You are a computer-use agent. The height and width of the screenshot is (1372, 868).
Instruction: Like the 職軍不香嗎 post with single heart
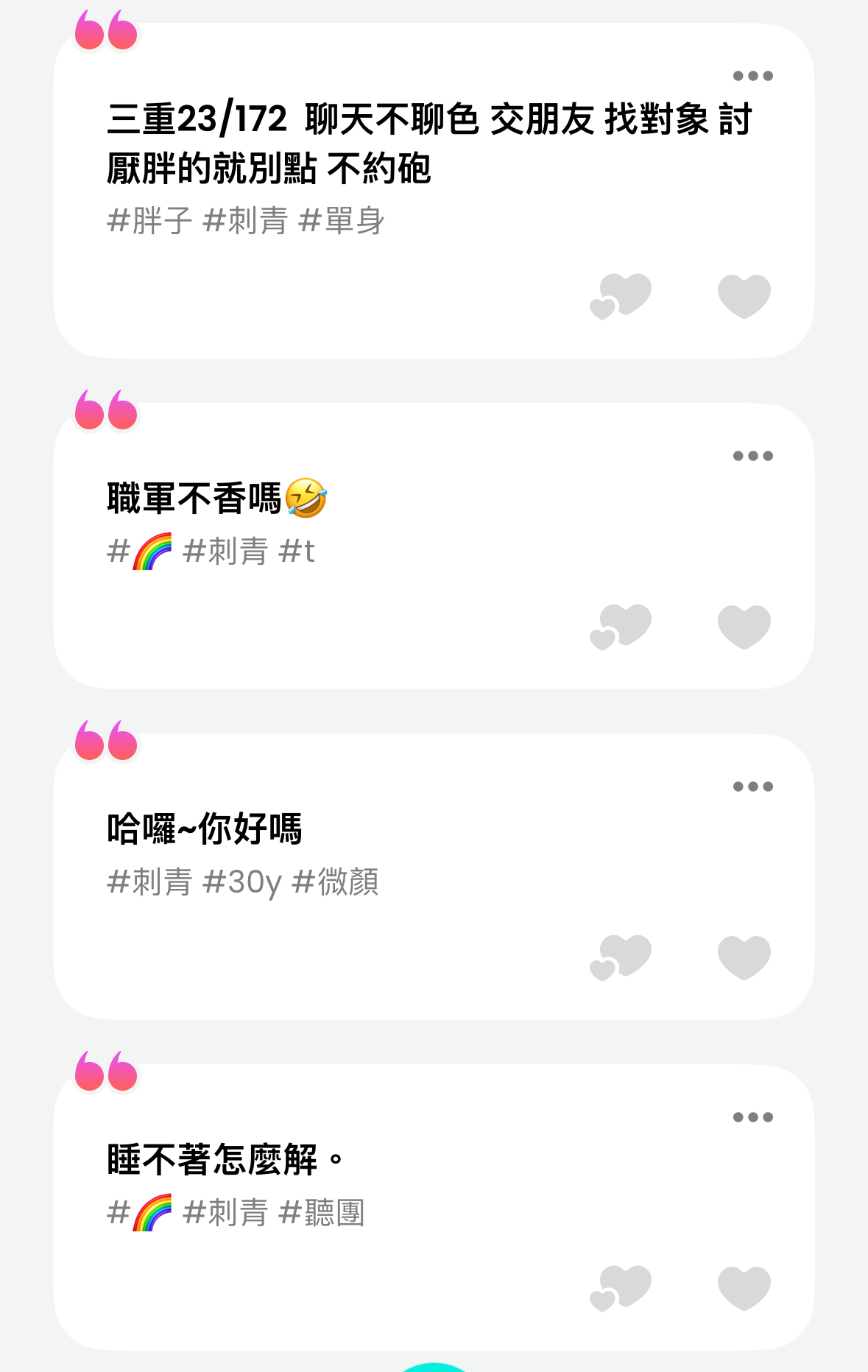(x=744, y=627)
